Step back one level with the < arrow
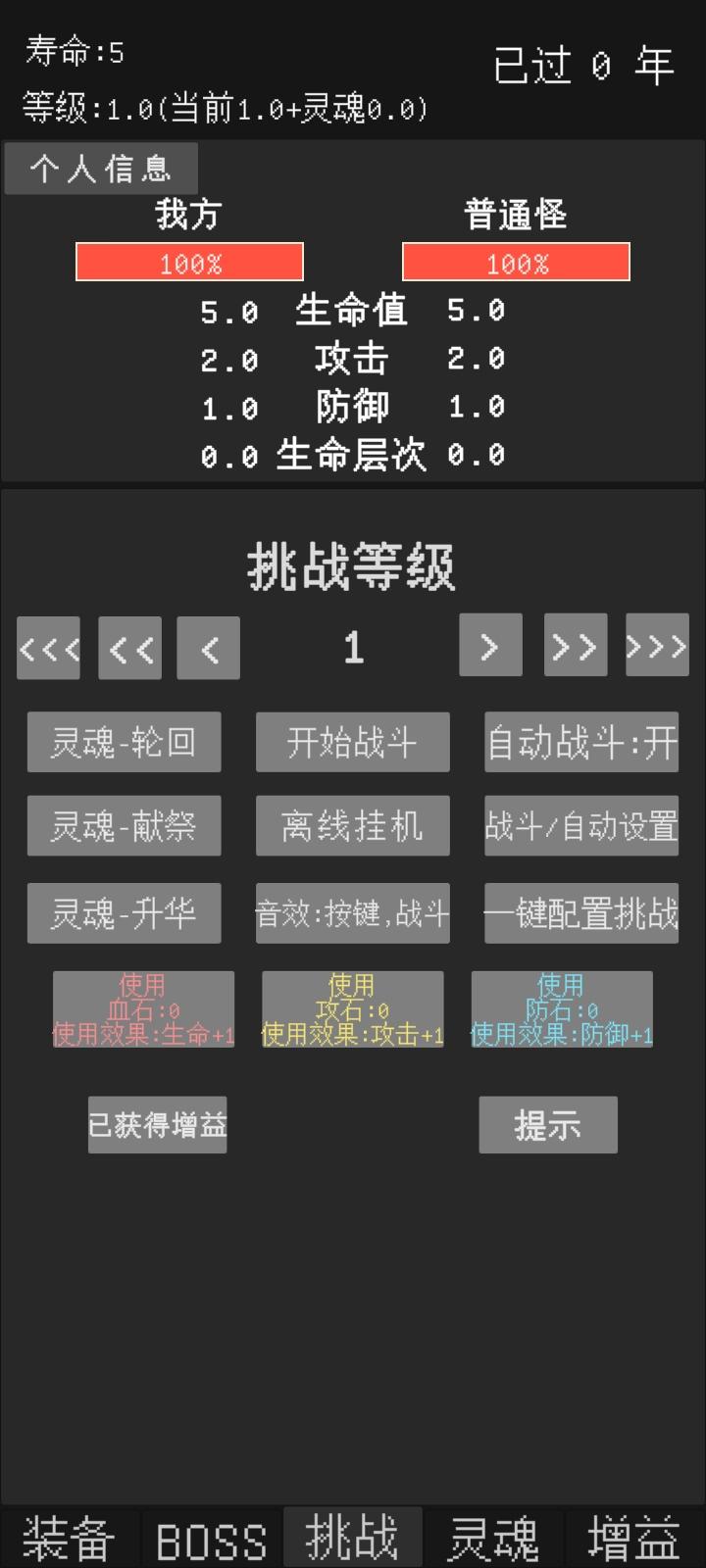The width and height of the screenshot is (706, 1568). pos(208,648)
